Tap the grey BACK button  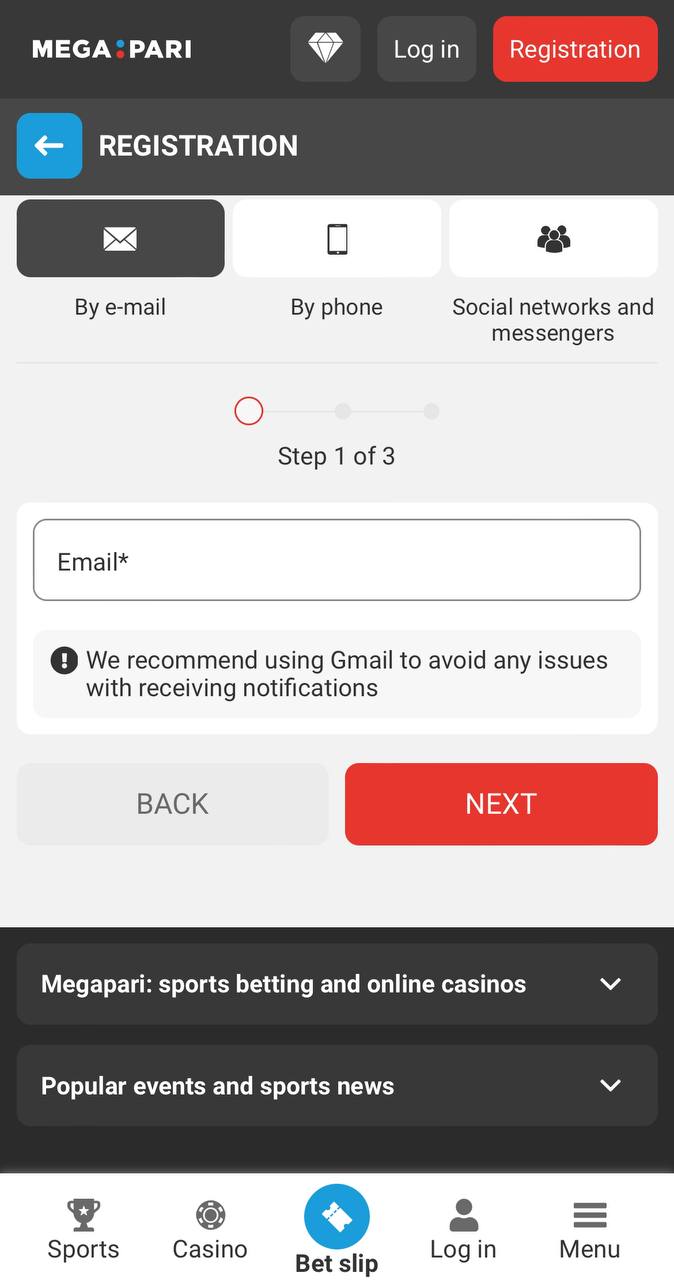coord(172,804)
